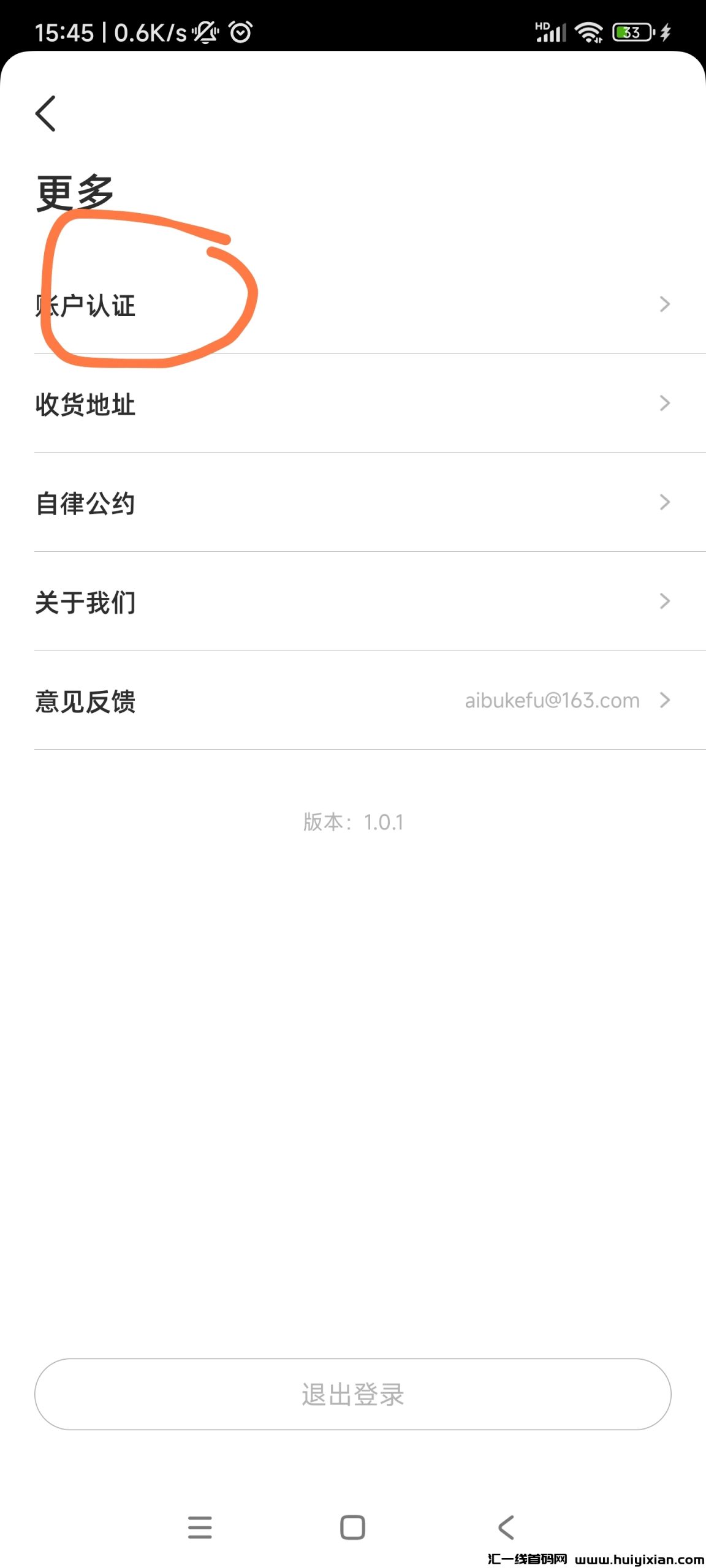Tap system home button
The width and height of the screenshot is (706, 1568).
[352, 1527]
